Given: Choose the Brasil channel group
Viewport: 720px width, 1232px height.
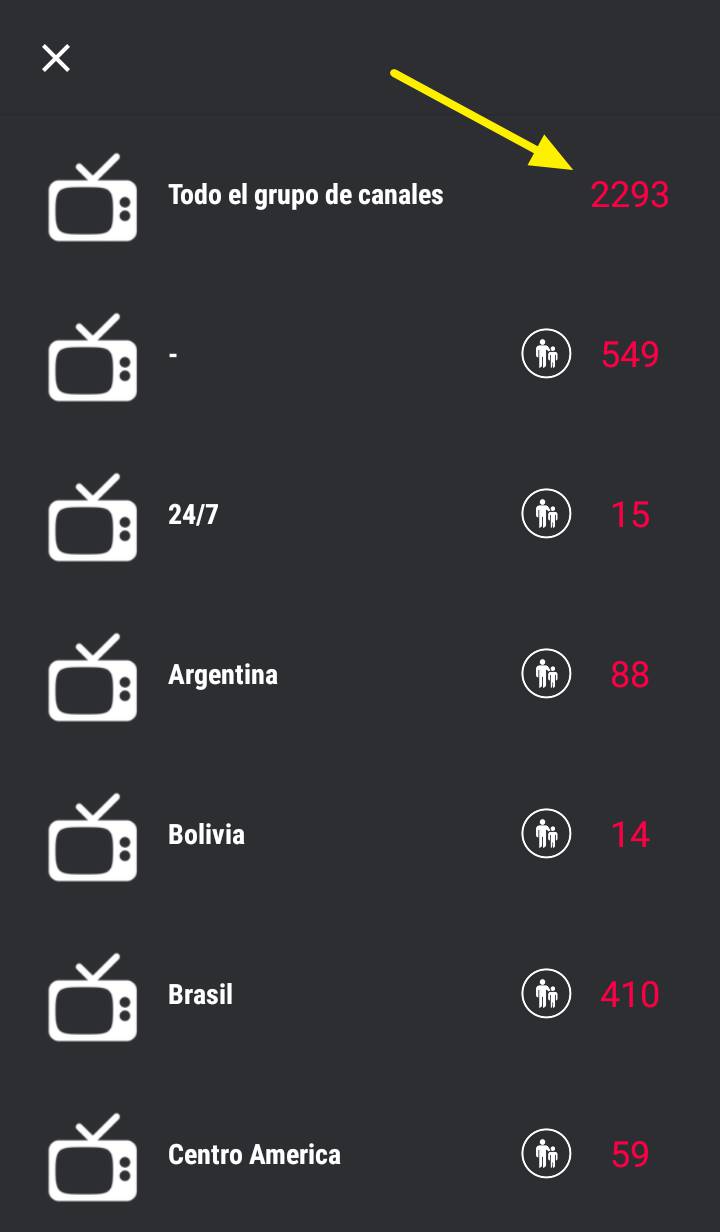Looking at the screenshot, I should (x=200, y=995).
